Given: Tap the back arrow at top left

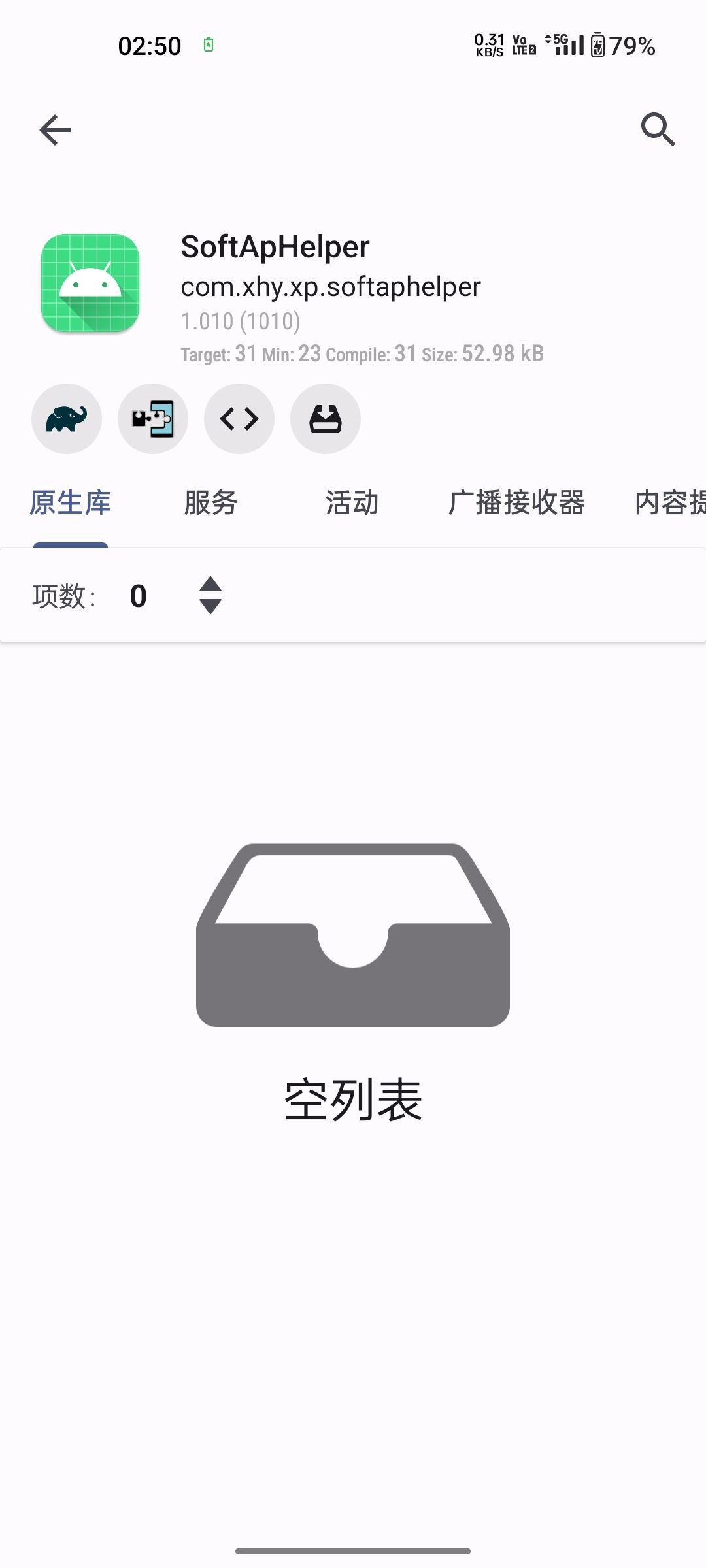Looking at the screenshot, I should click(55, 129).
